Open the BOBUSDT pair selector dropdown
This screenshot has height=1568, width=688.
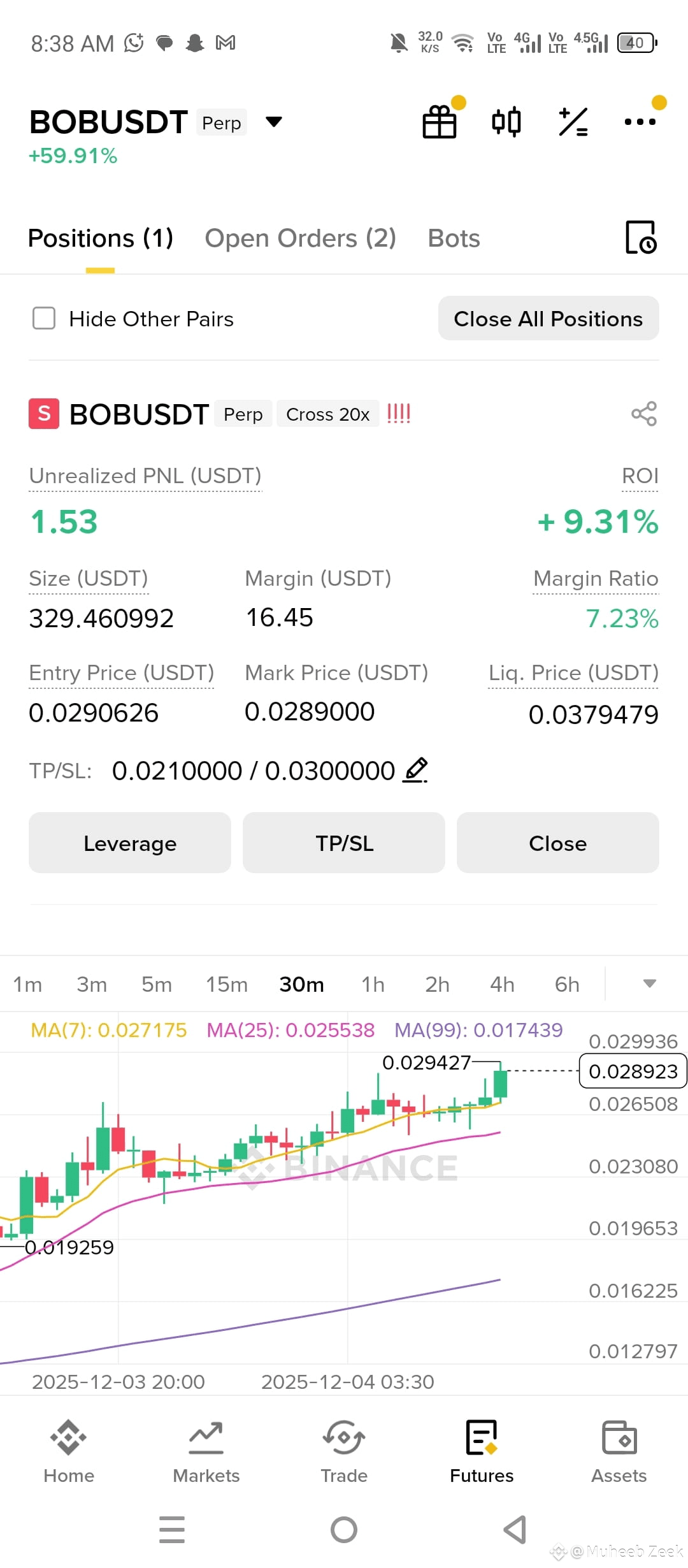(x=274, y=121)
